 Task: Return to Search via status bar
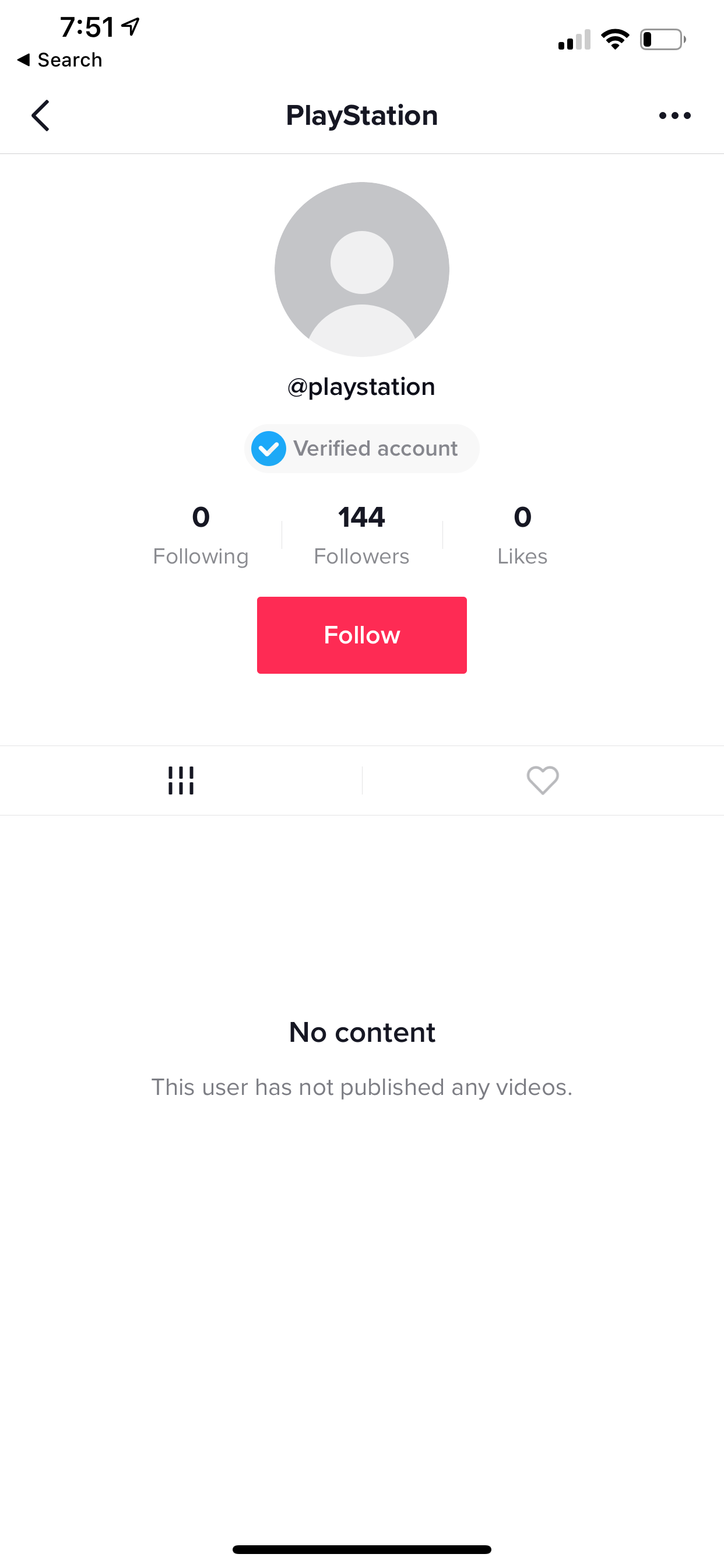tap(59, 60)
